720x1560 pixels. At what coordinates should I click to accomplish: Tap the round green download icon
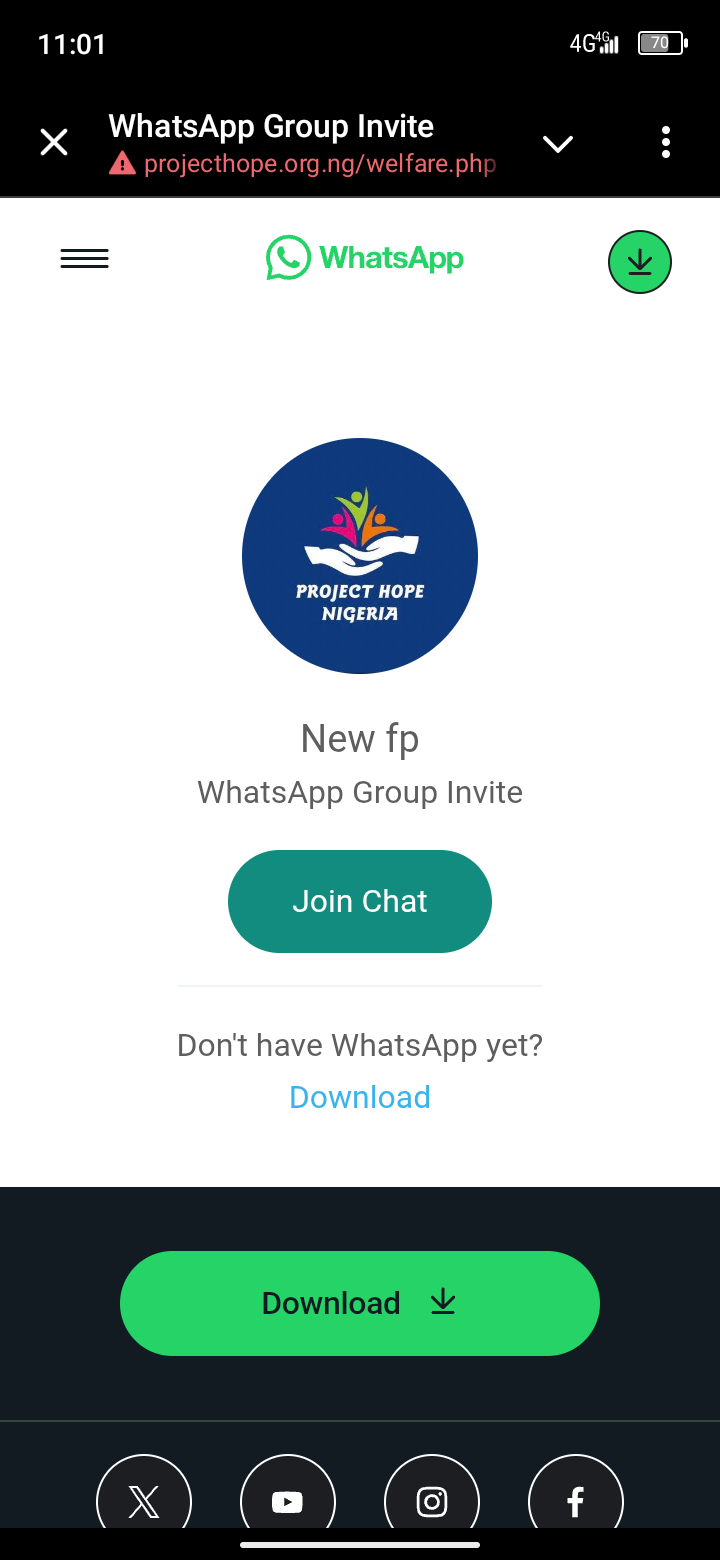[640, 262]
